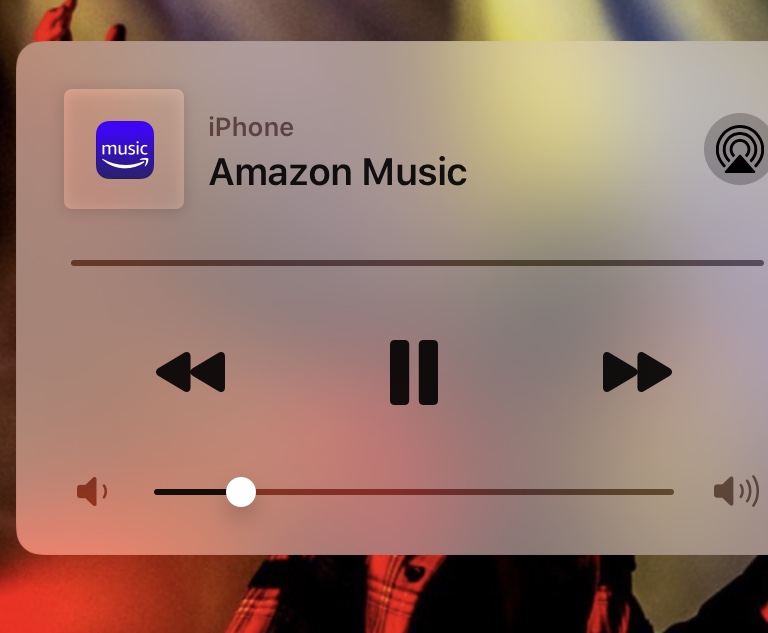Screen dimensions: 768x633
Task: Open the AirPlay output picker
Action: click(x=739, y=150)
